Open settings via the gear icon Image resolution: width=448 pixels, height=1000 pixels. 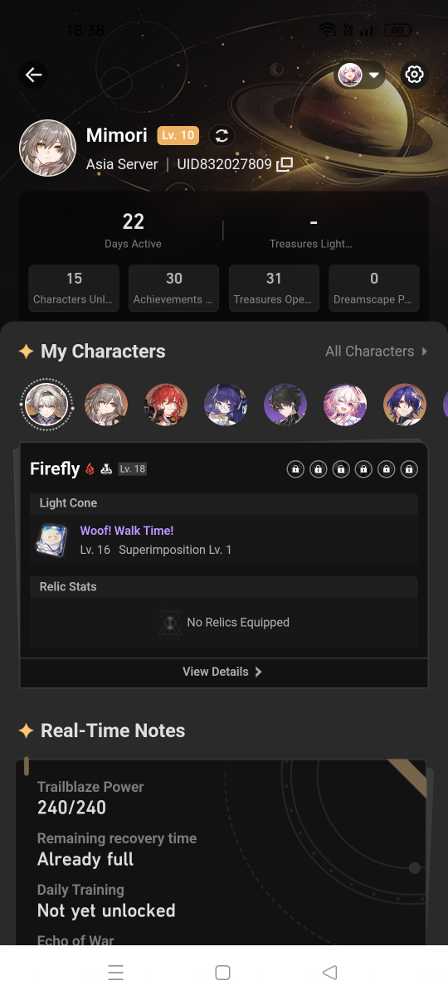coord(414,75)
